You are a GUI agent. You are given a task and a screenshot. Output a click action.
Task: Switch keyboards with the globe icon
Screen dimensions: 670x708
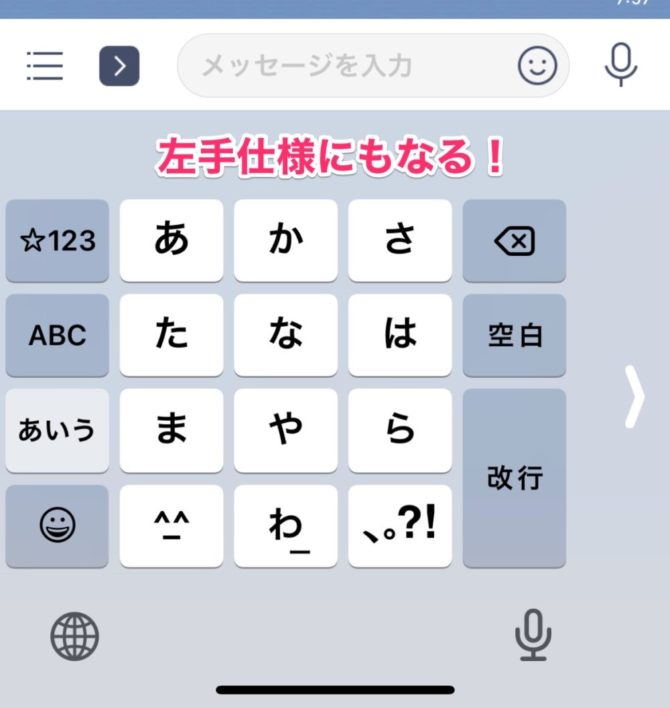[x=75, y=636]
